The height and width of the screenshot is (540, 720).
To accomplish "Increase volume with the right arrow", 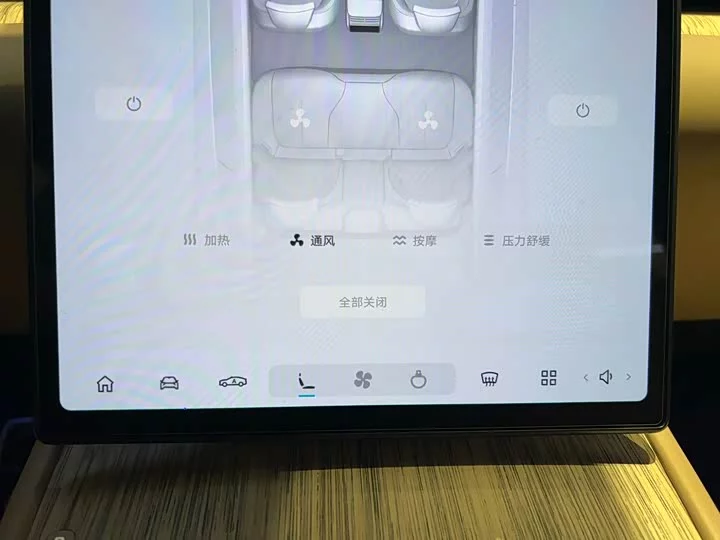I will [628, 377].
